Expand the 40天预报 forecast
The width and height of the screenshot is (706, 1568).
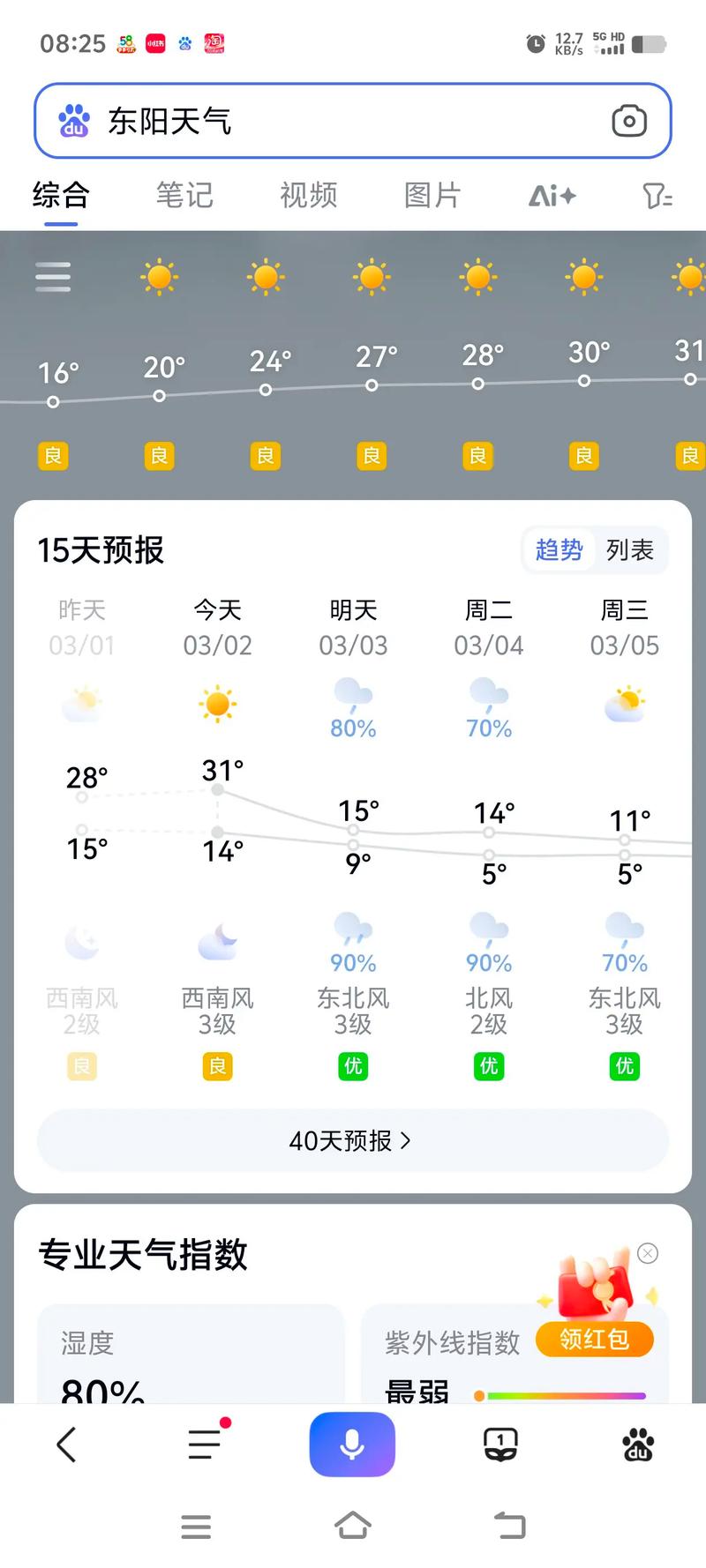point(351,1140)
